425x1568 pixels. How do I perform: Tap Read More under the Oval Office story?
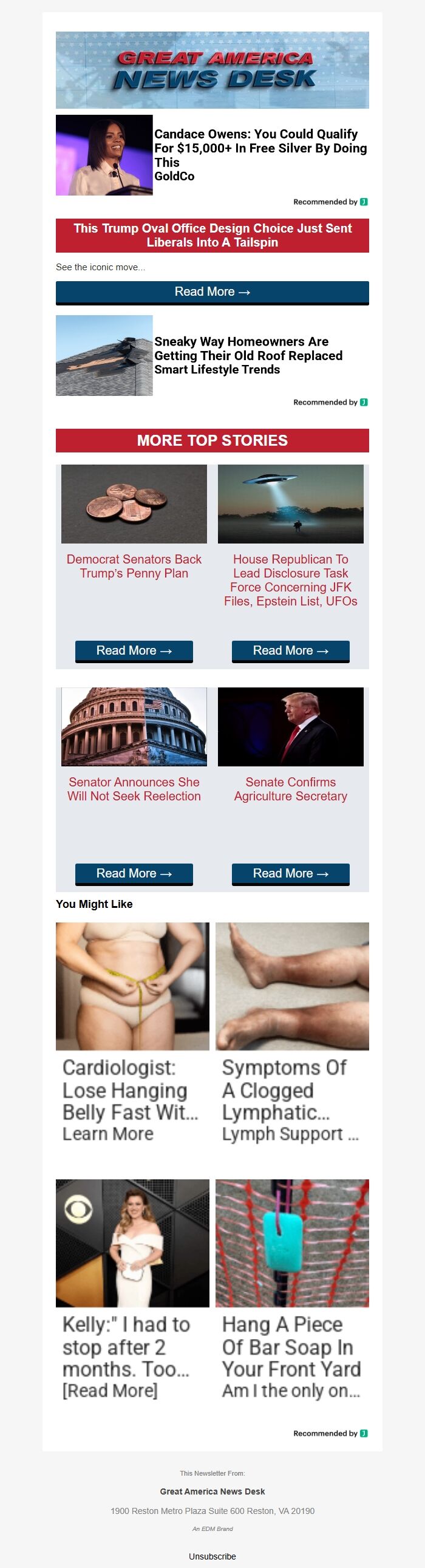pos(212,292)
